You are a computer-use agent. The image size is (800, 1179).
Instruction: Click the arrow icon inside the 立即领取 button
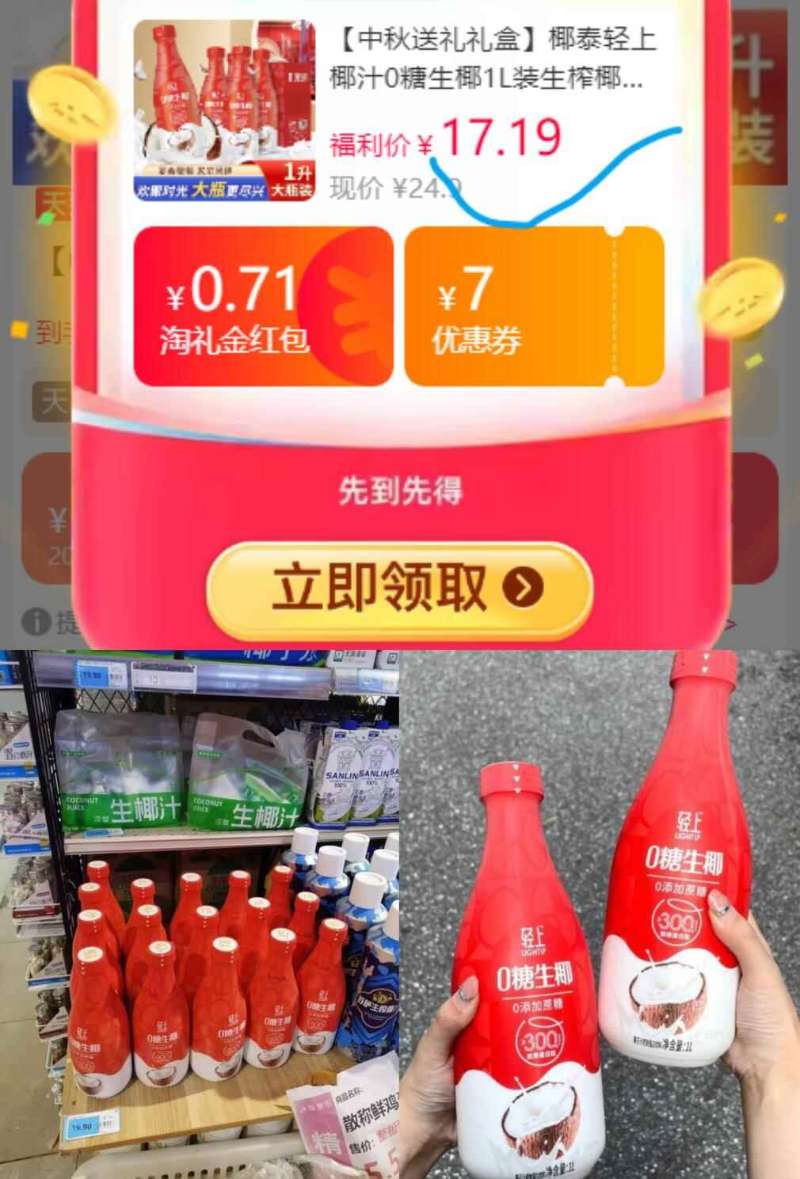tap(520, 588)
